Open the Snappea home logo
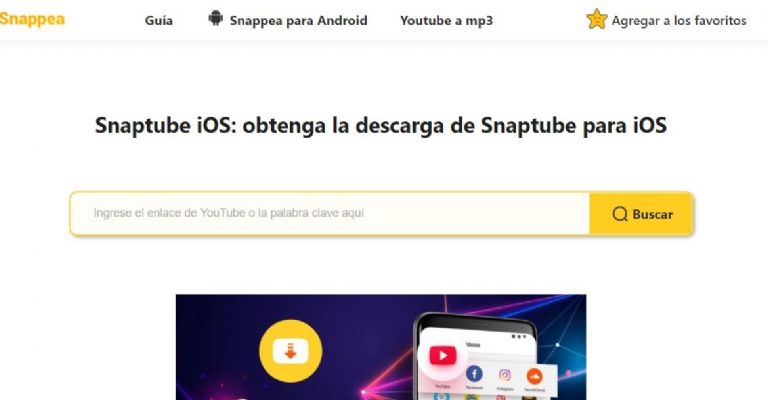Viewport: 768px width, 400px height. pos(32,19)
